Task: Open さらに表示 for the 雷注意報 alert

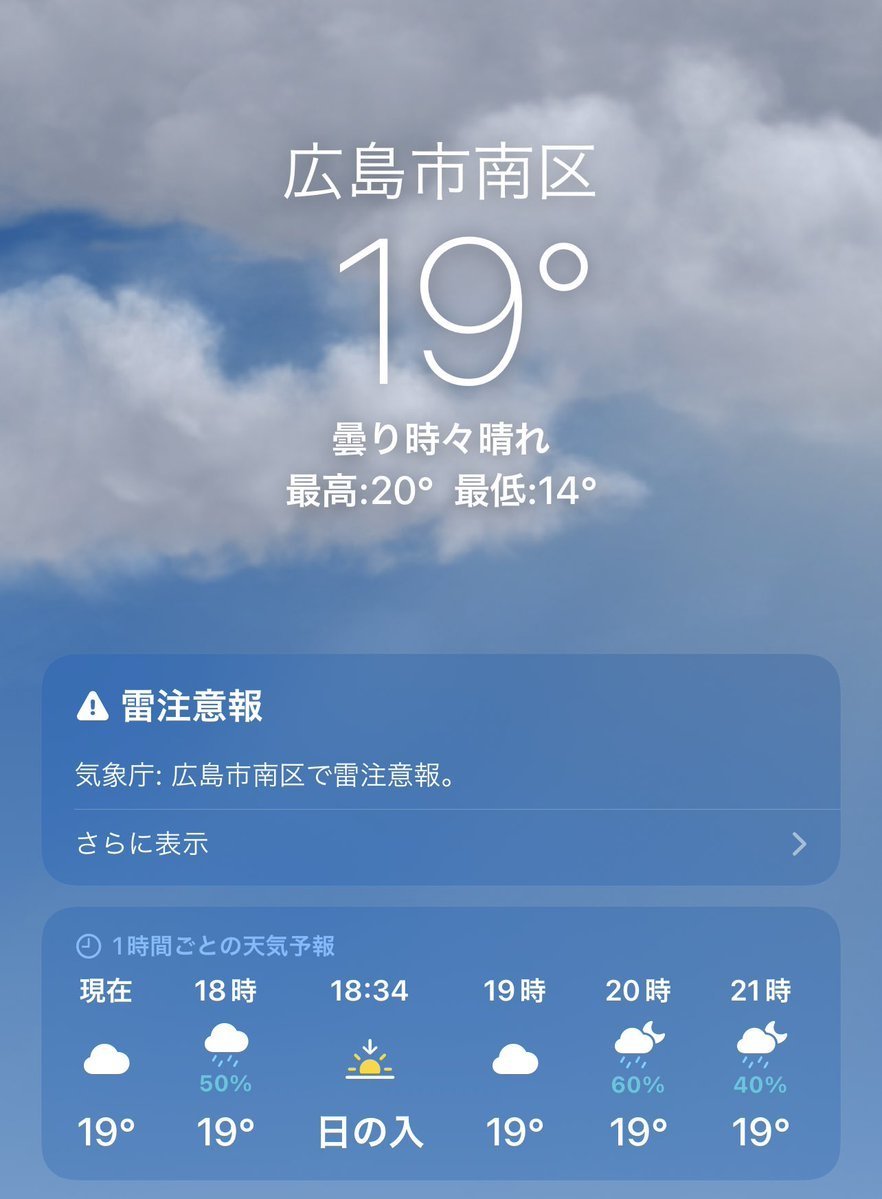Action: click(440, 844)
